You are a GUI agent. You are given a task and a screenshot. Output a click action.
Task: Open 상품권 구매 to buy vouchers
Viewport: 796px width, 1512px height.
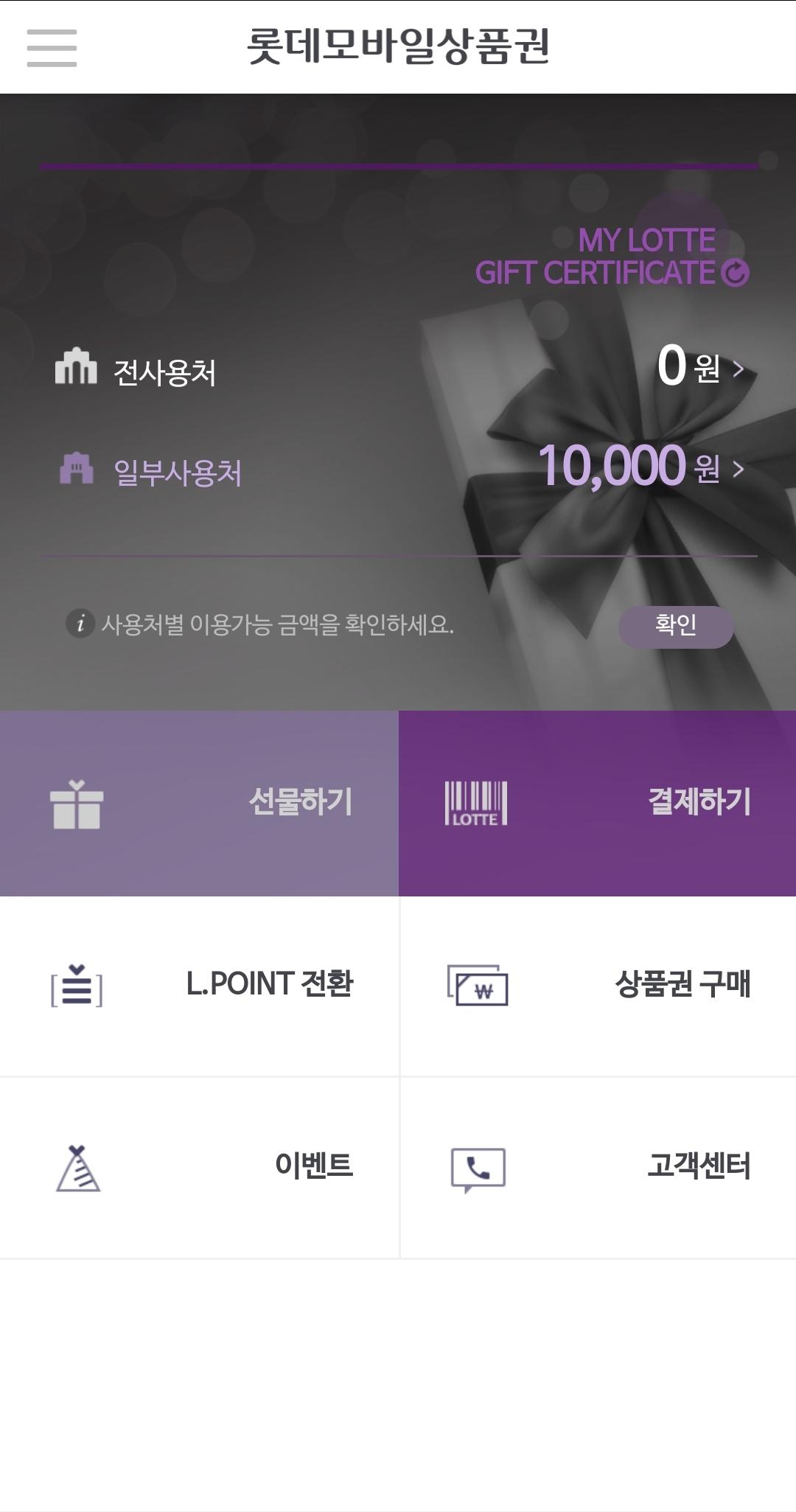598,985
